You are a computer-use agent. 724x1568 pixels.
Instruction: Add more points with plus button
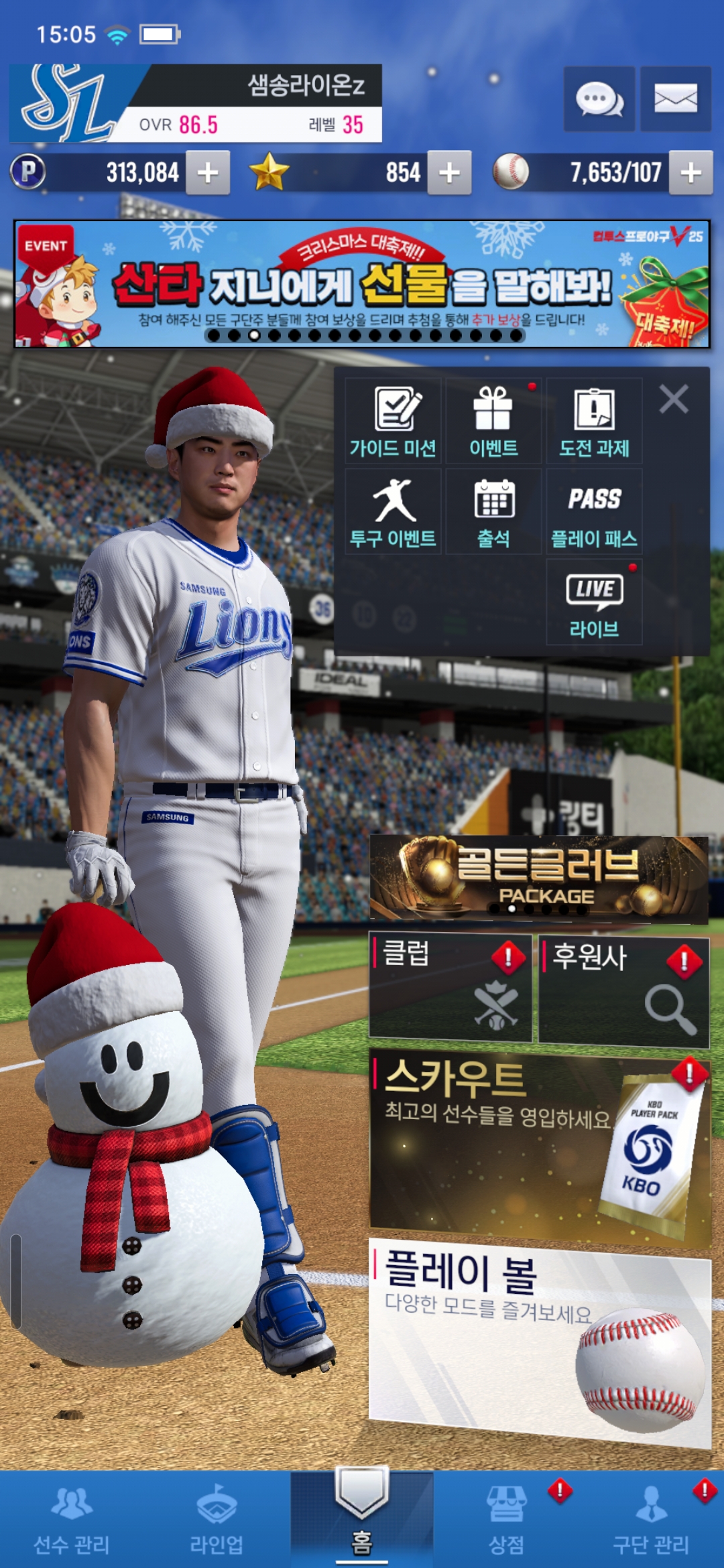(x=208, y=173)
